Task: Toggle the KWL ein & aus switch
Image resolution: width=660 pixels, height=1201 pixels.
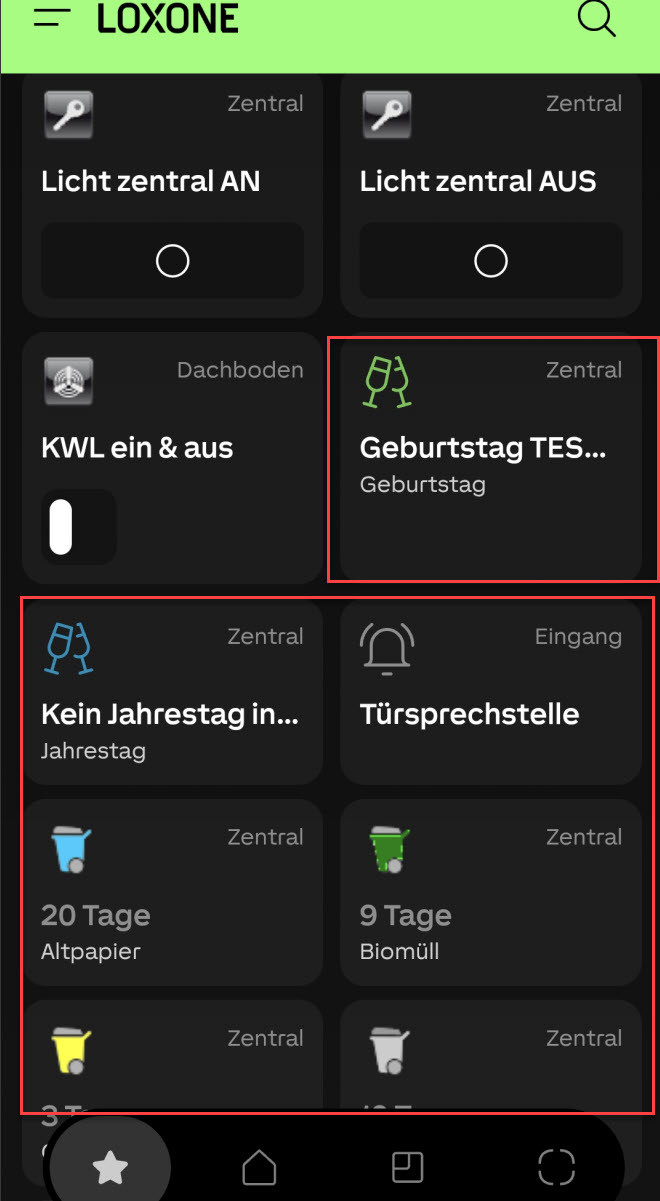Action: point(78,527)
